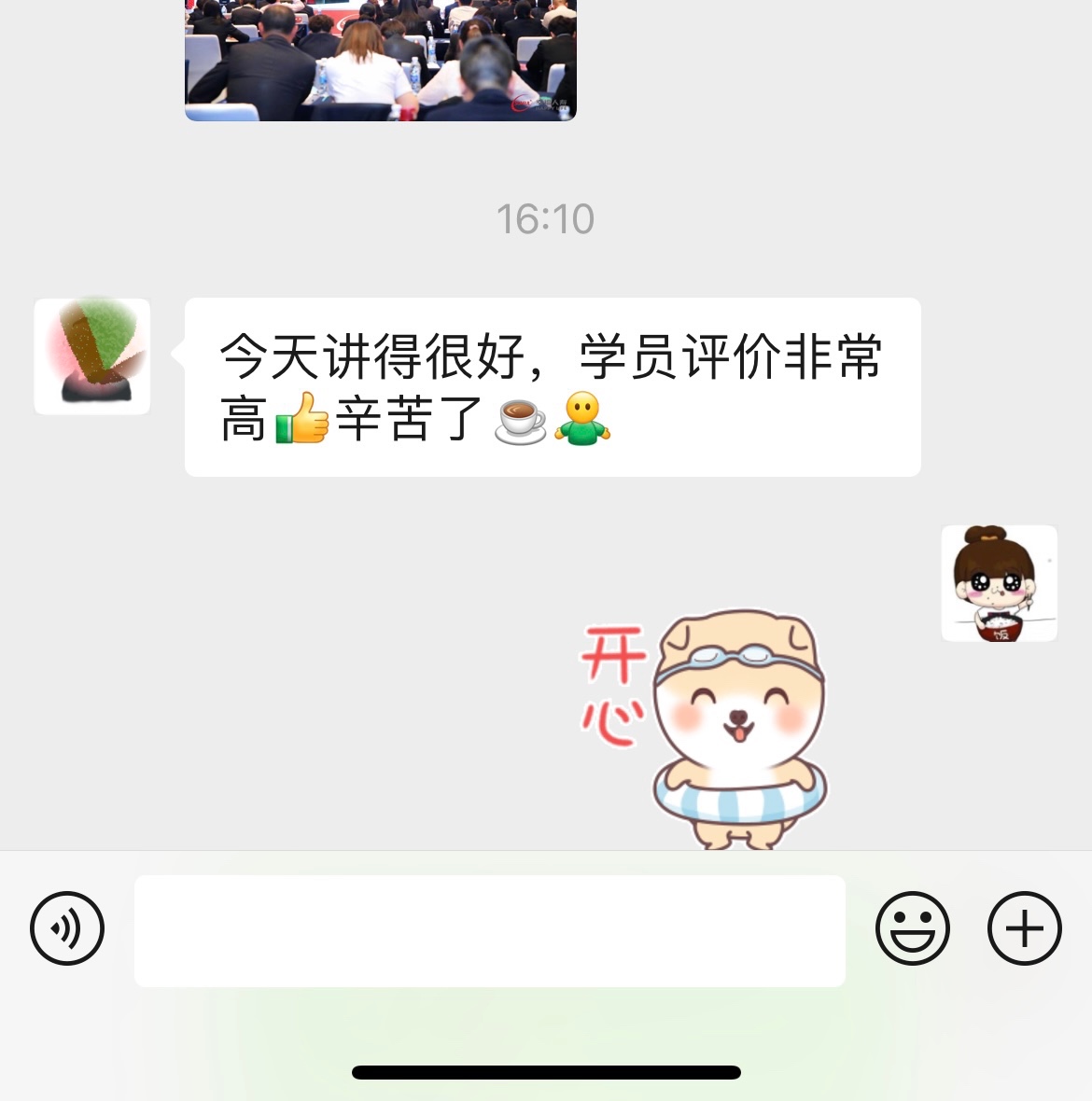View the conference photo message

381,60
